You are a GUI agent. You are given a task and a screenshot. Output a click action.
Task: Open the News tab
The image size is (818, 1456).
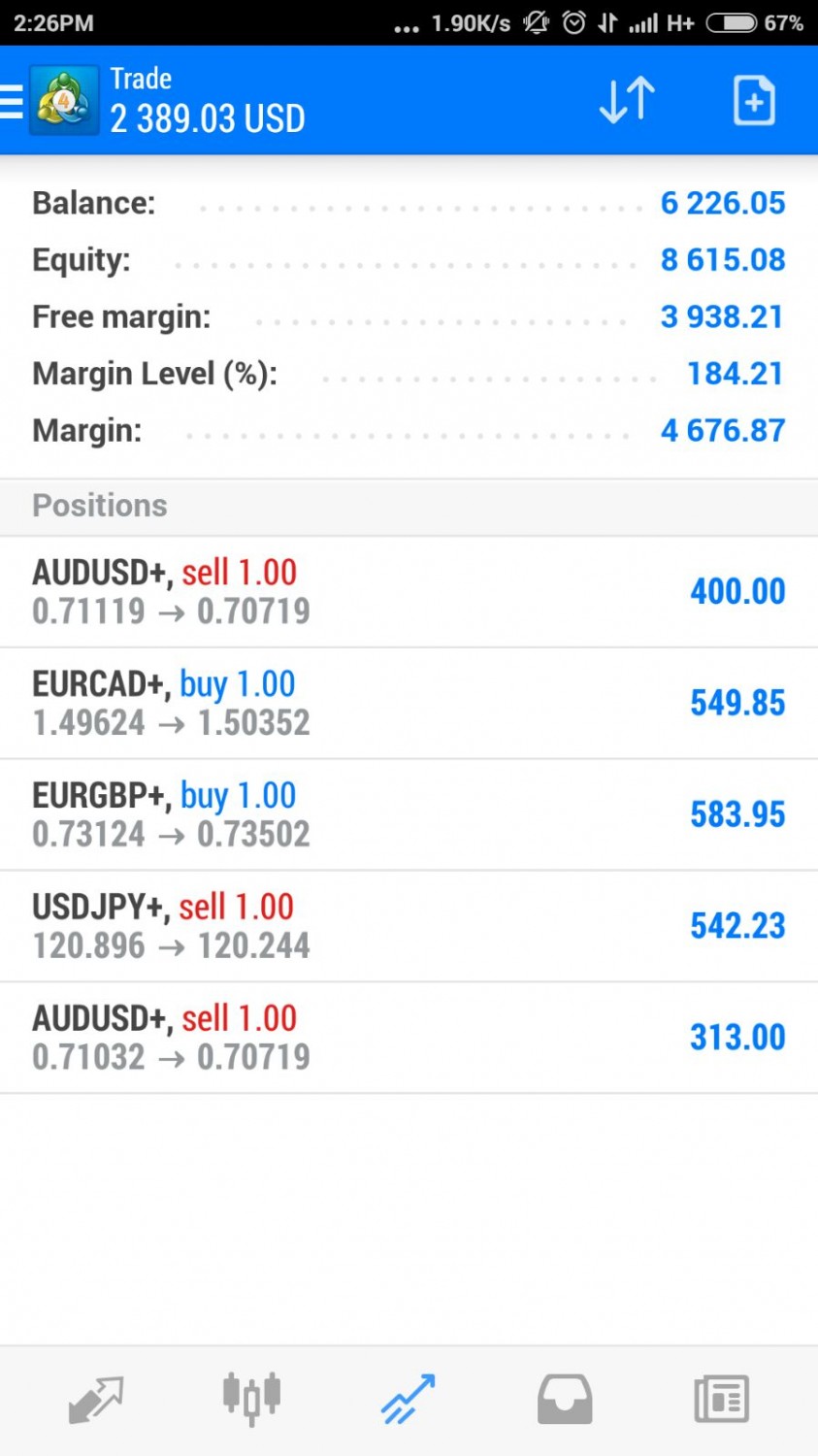[x=721, y=1400]
